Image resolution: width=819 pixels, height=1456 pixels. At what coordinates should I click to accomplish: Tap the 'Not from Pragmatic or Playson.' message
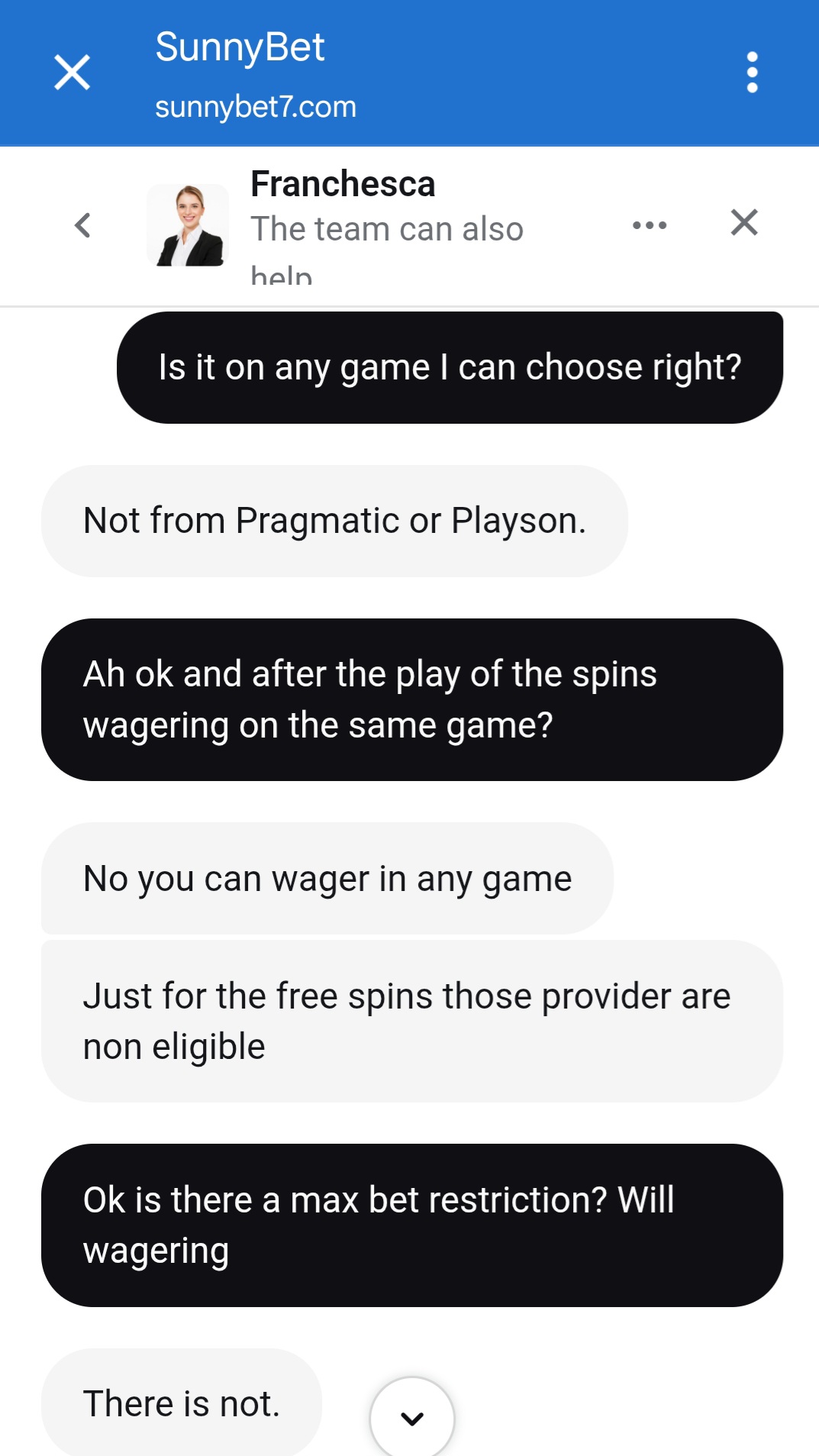click(334, 520)
